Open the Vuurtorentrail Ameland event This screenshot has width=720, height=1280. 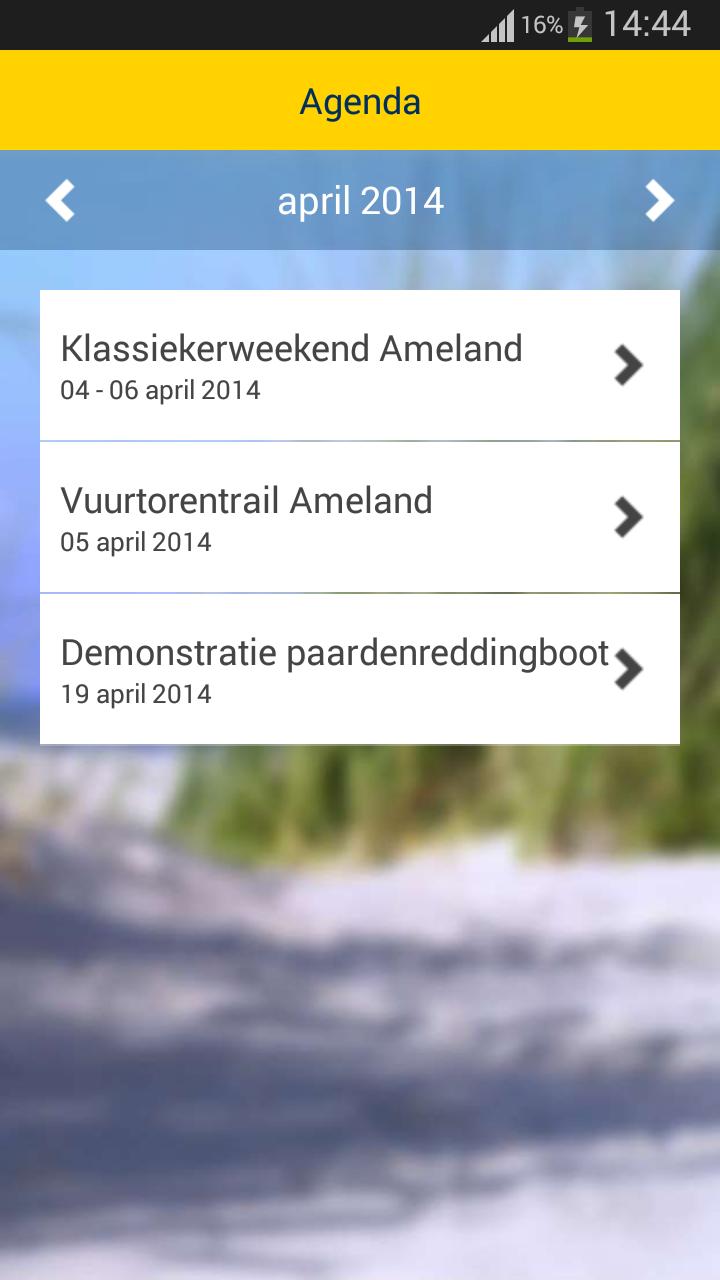[246, 500]
